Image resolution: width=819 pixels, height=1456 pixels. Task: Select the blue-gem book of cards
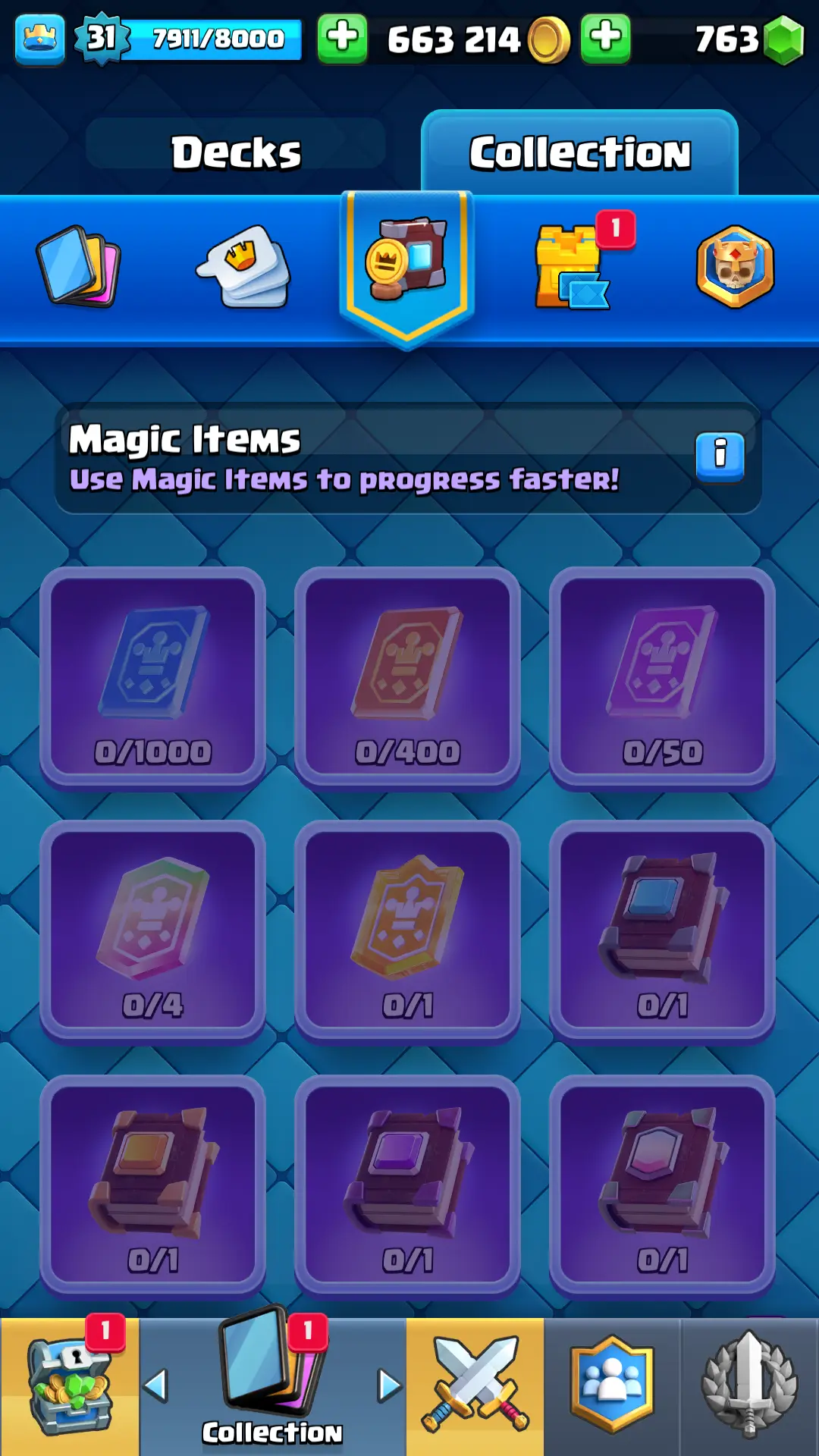[662, 931]
